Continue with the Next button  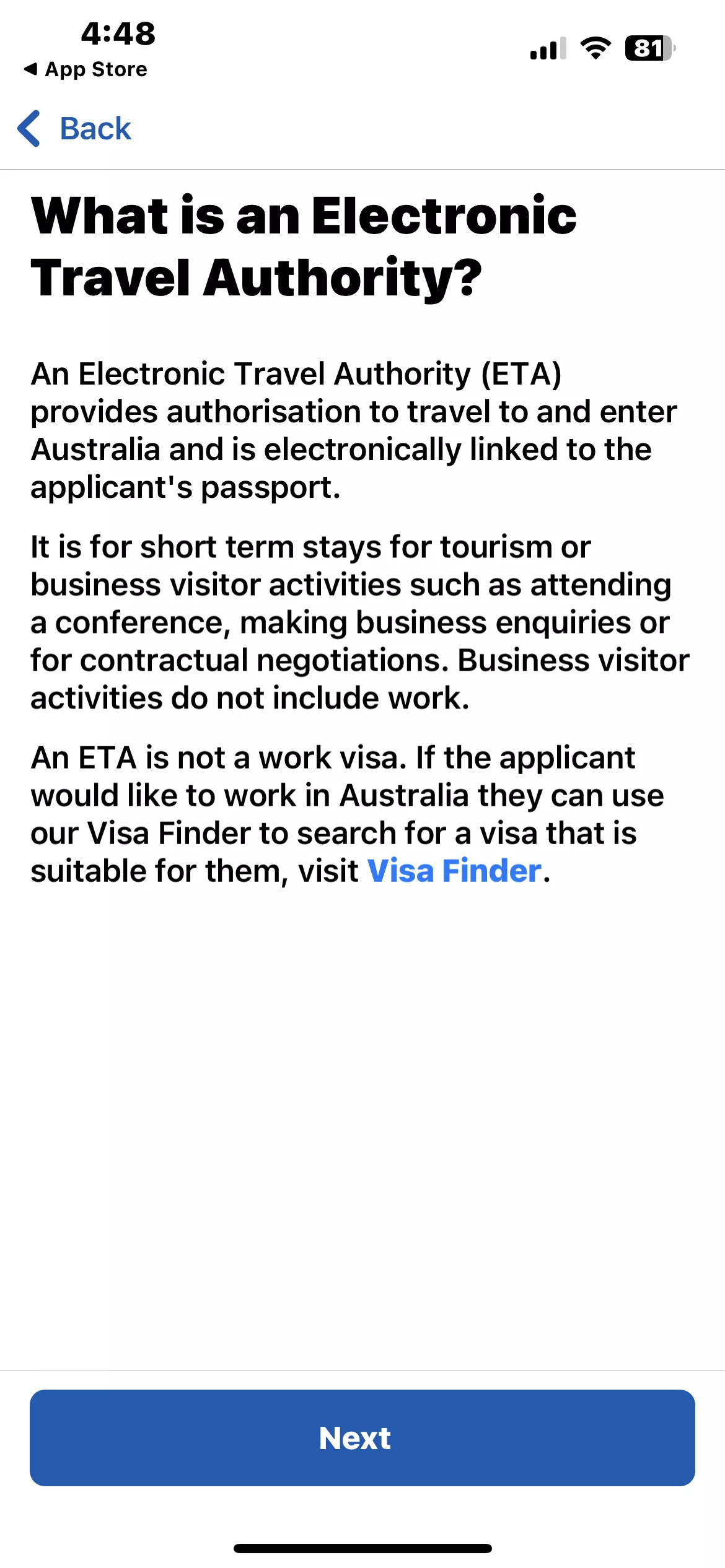[362, 1437]
